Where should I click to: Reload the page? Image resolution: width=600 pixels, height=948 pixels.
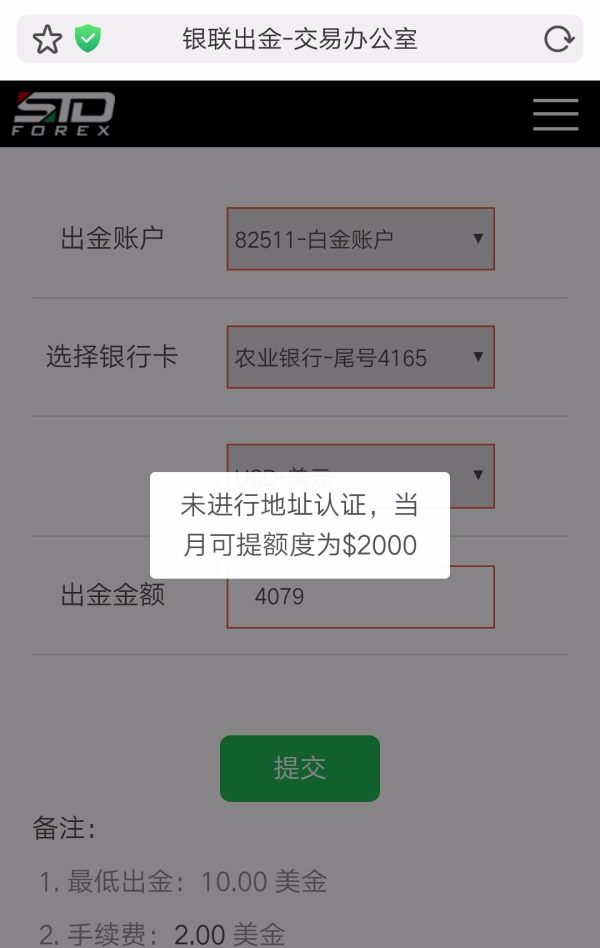tap(558, 39)
